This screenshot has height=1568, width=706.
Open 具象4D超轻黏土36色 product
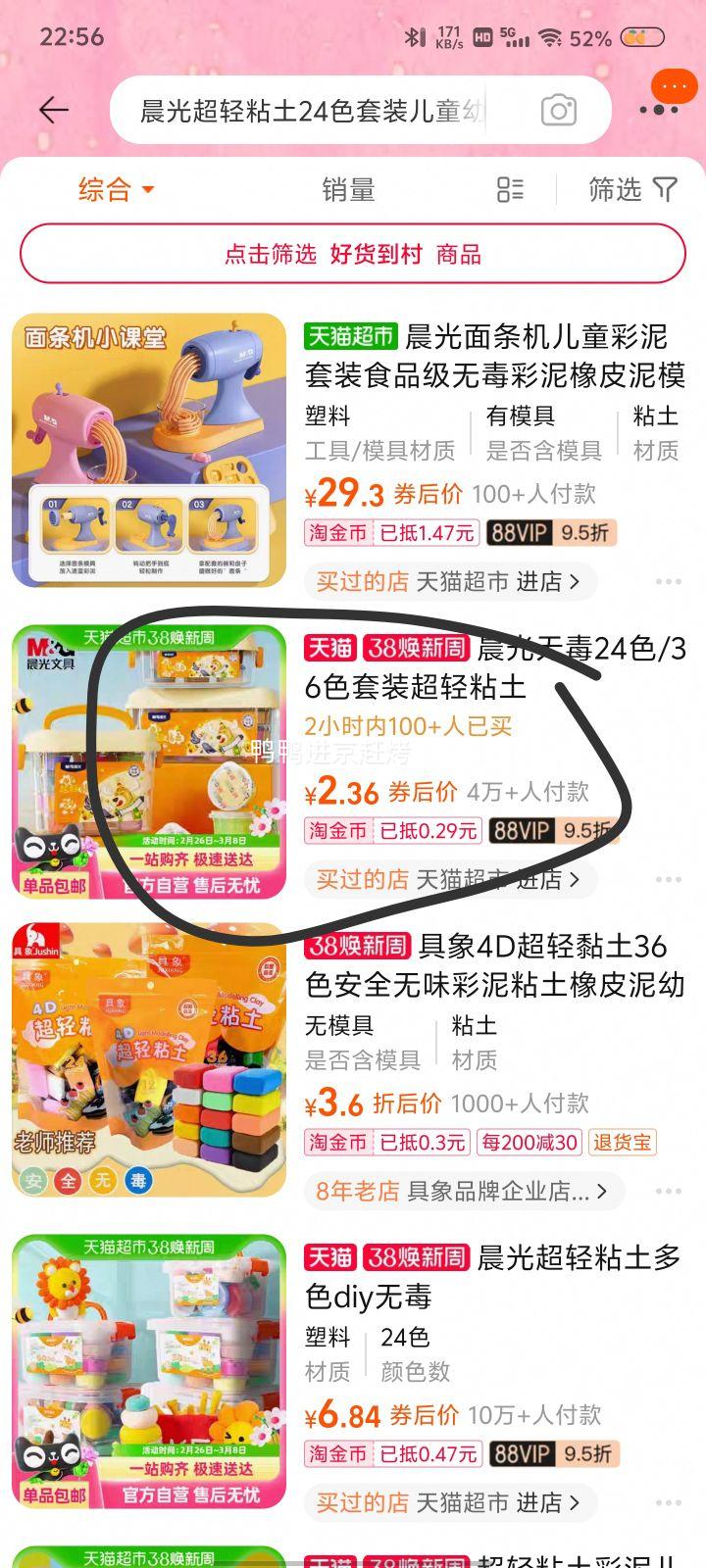click(x=495, y=964)
